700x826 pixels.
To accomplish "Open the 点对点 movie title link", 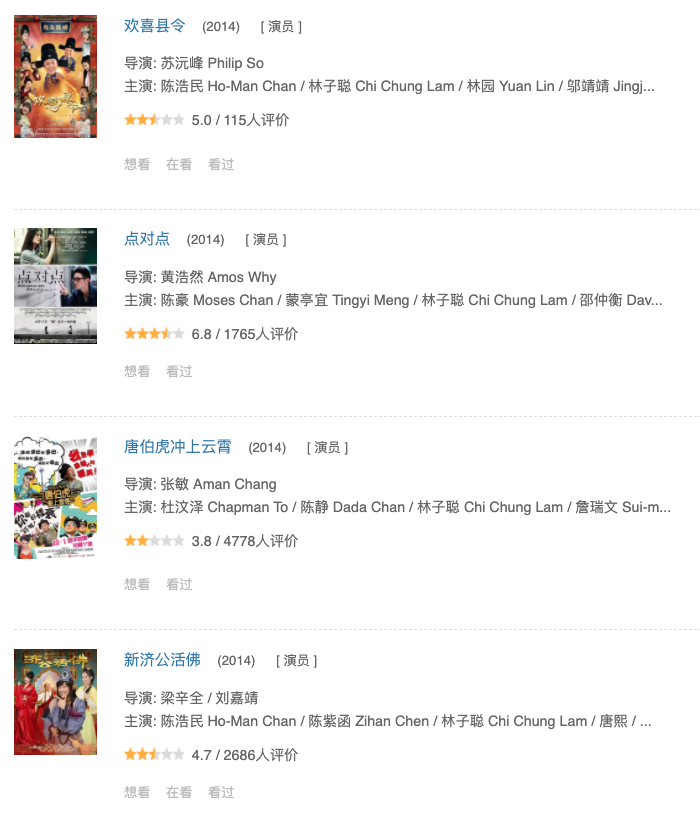I will (x=147, y=239).
